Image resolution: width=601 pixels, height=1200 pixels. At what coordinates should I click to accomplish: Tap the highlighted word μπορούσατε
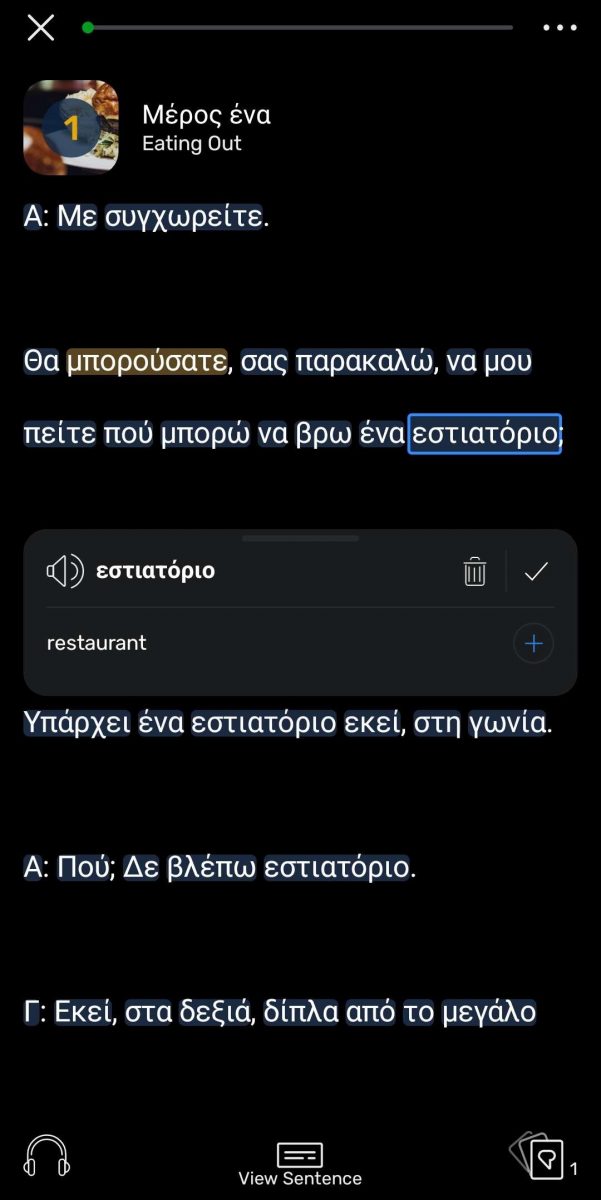click(x=147, y=362)
